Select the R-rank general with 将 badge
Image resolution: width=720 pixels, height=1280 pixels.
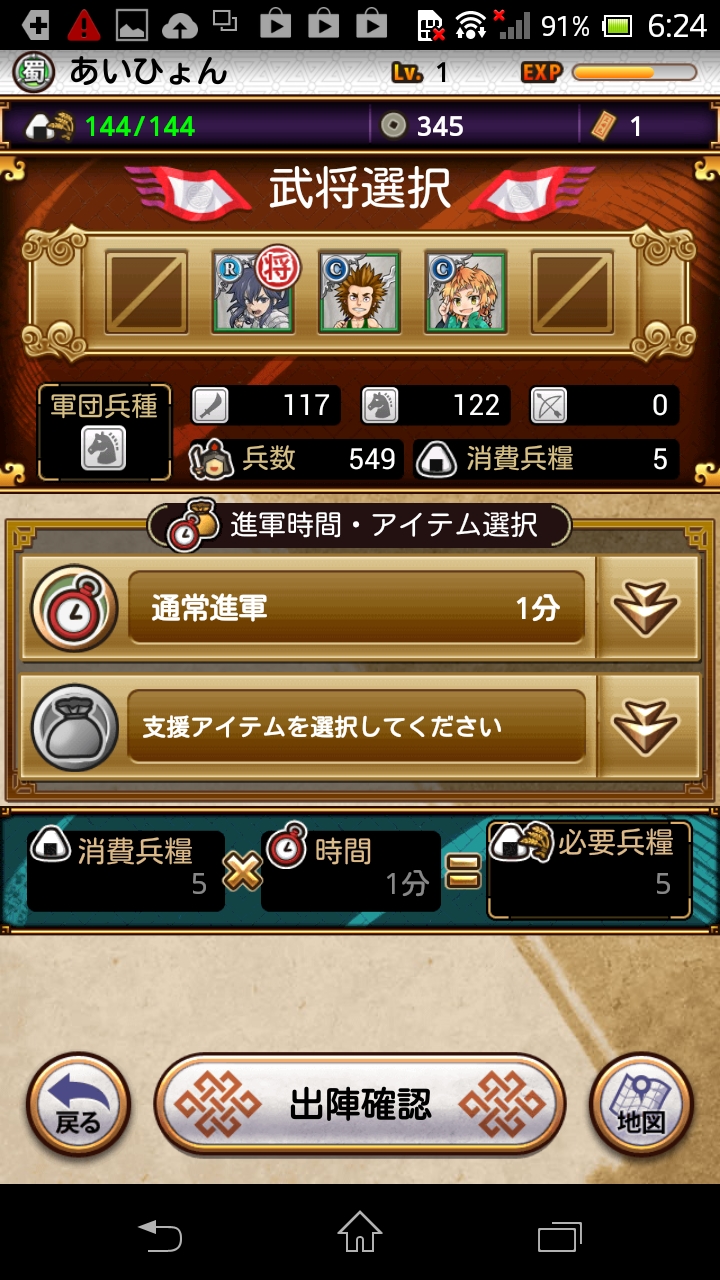(253, 291)
